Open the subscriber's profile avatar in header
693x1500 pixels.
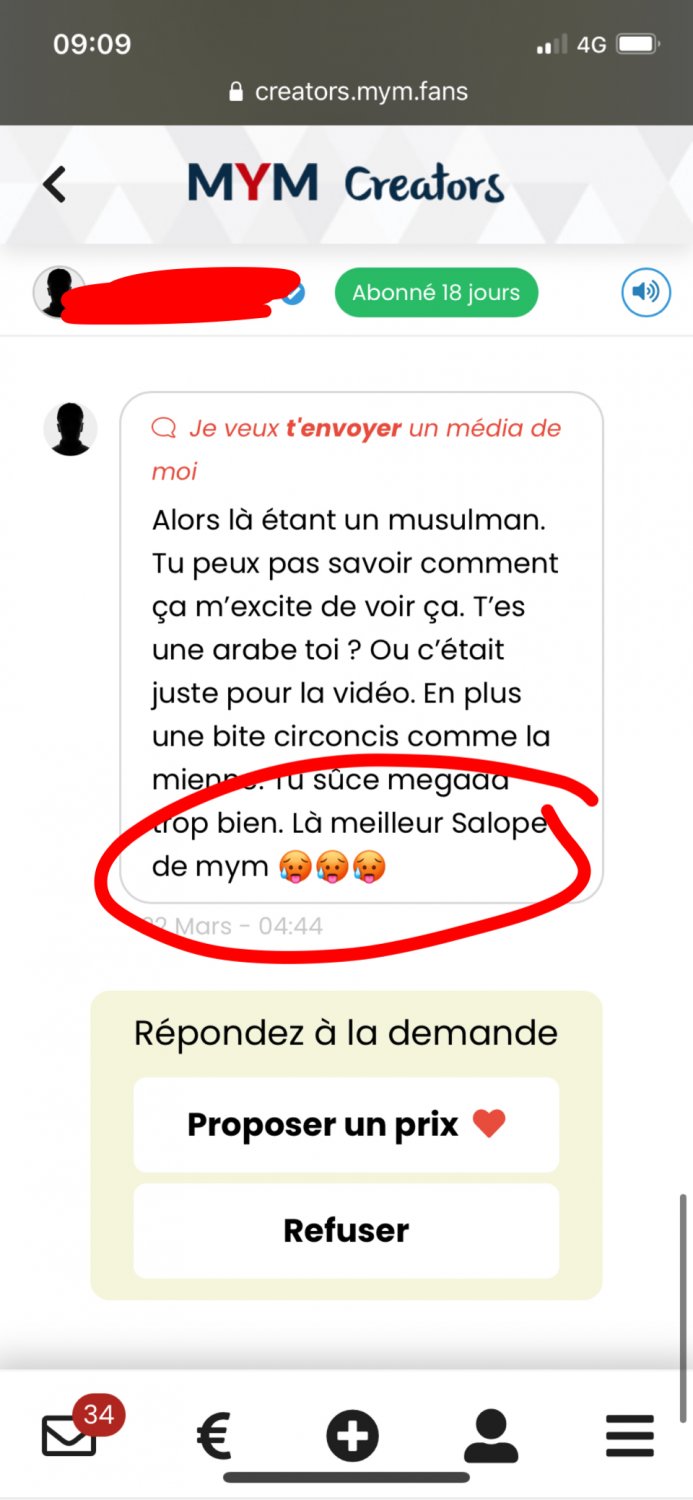59,293
